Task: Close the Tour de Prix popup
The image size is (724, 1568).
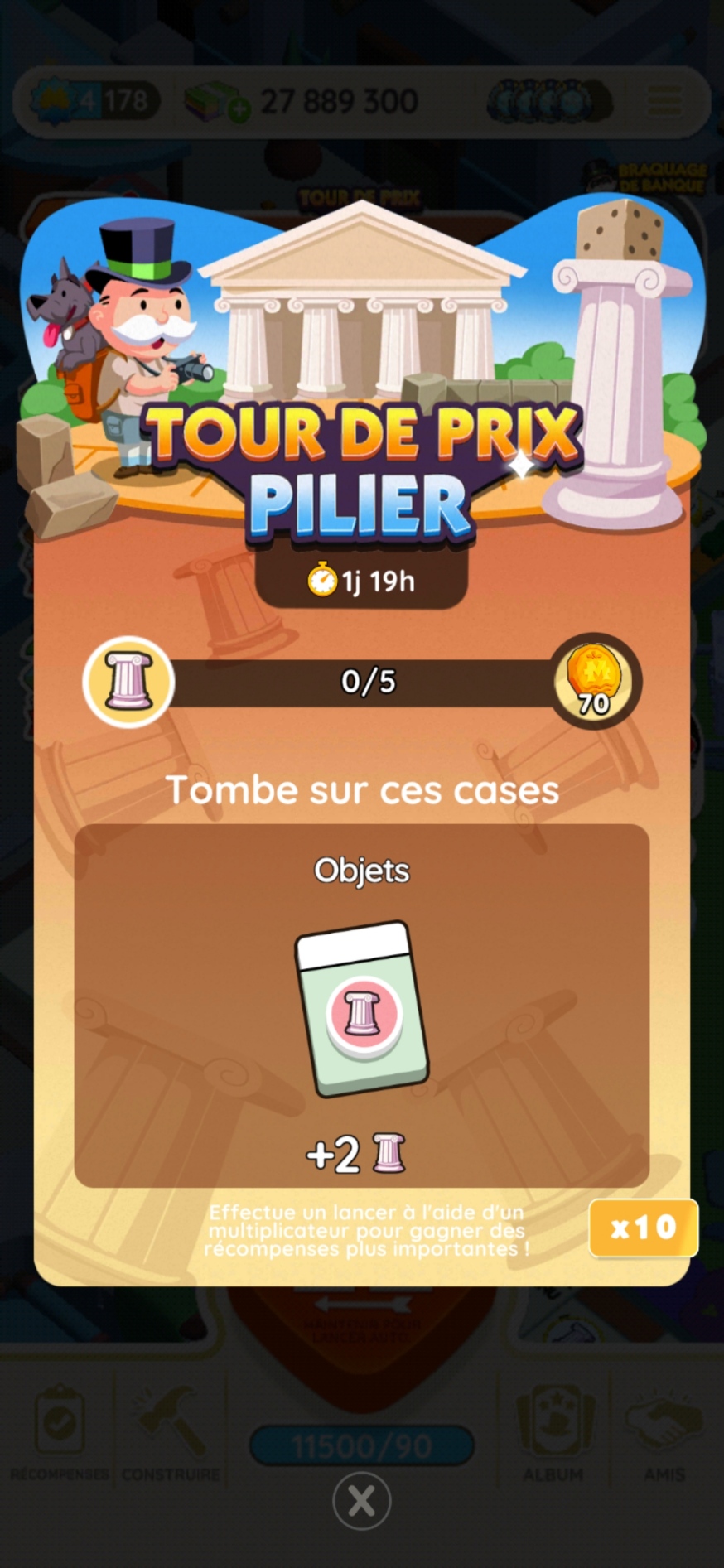Action: click(361, 1500)
